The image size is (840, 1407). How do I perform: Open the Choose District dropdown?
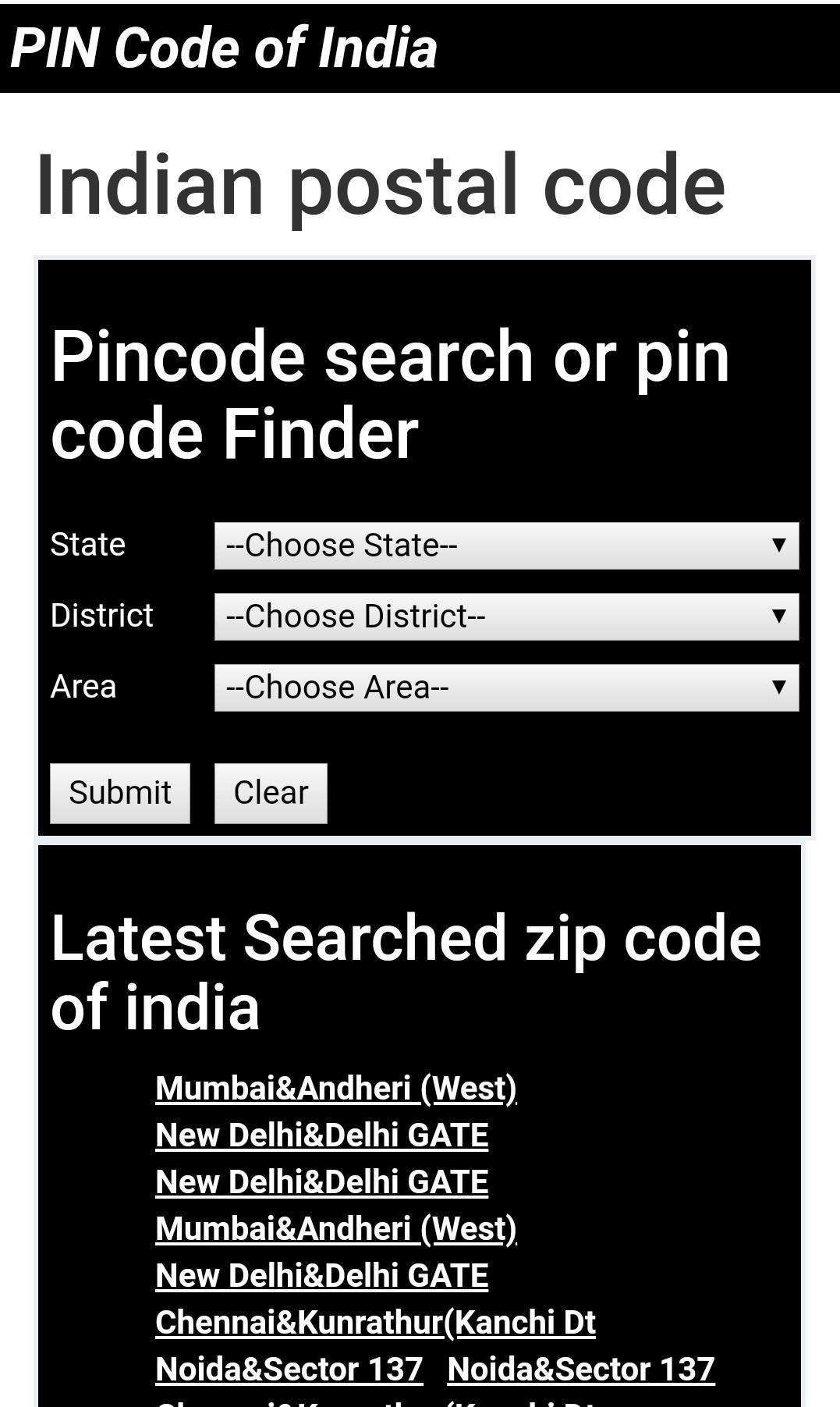506,616
